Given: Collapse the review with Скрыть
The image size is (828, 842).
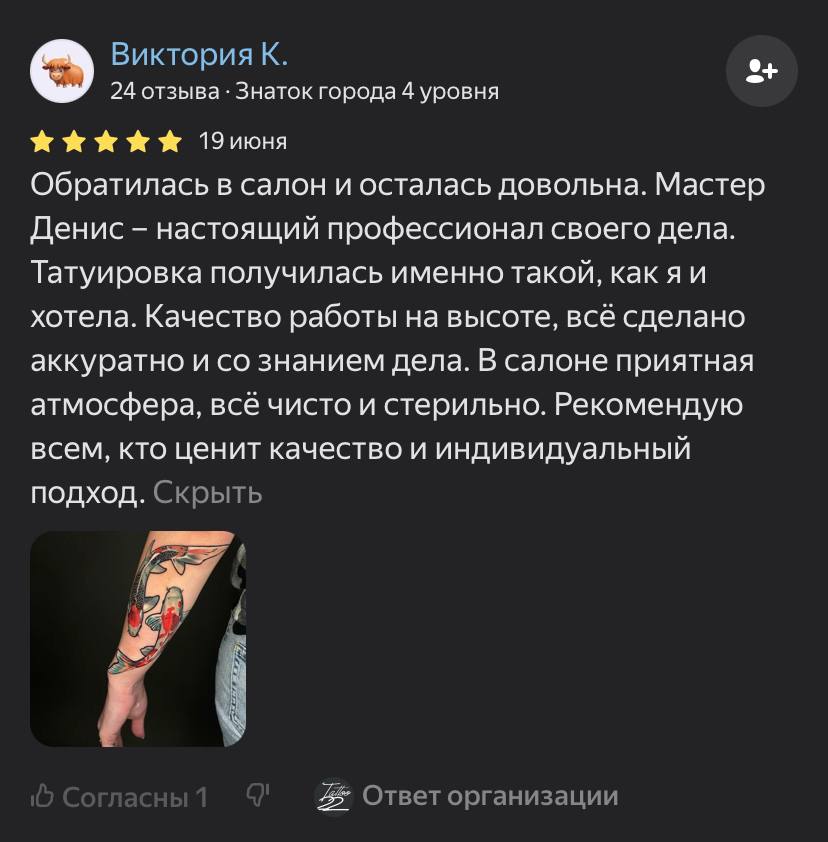Looking at the screenshot, I should (208, 492).
